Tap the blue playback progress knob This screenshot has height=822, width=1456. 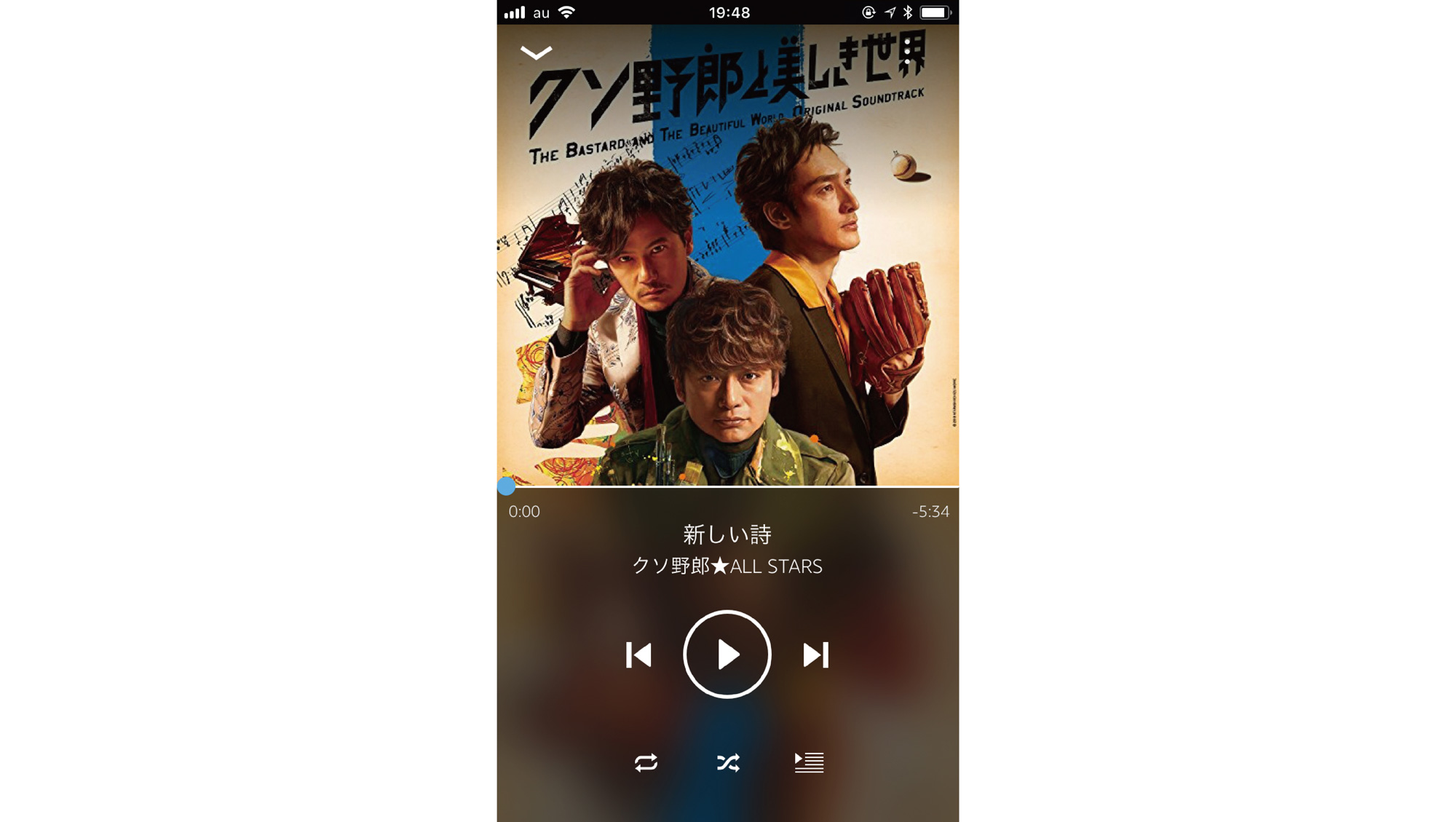[507, 486]
